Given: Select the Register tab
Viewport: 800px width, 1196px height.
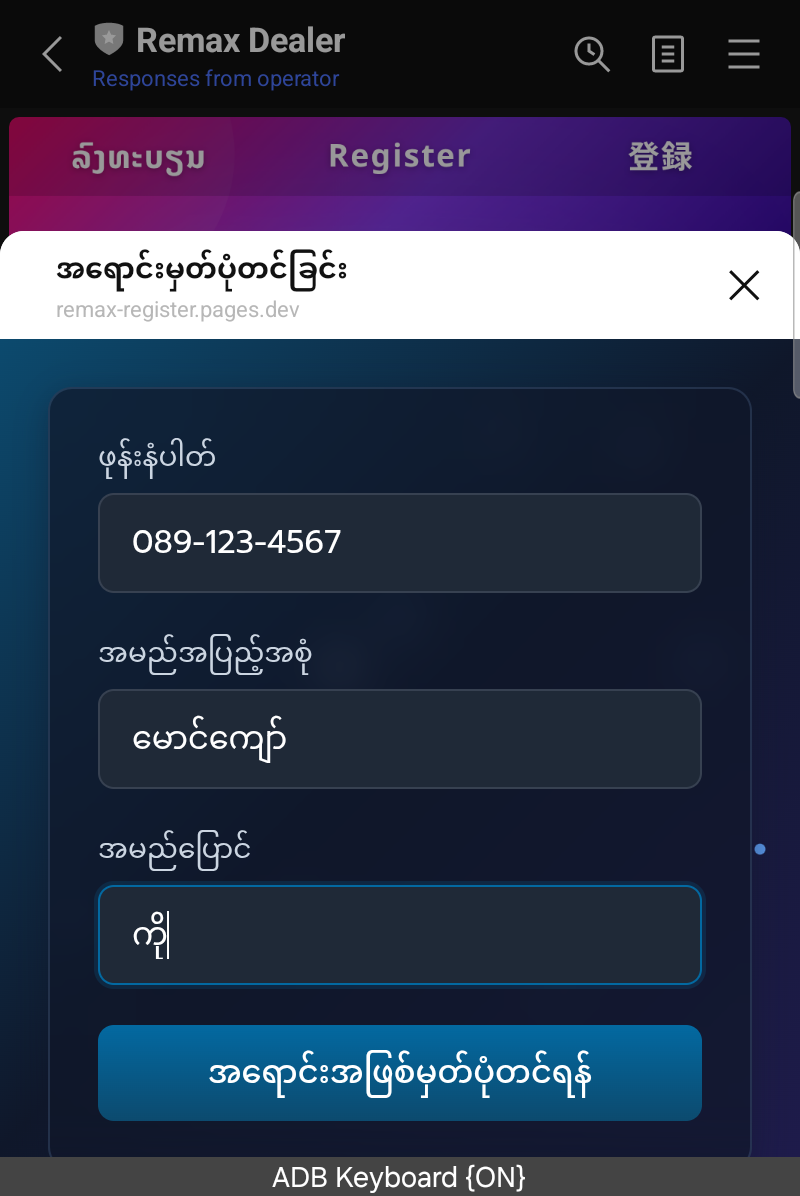Looking at the screenshot, I should tap(399, 156).
